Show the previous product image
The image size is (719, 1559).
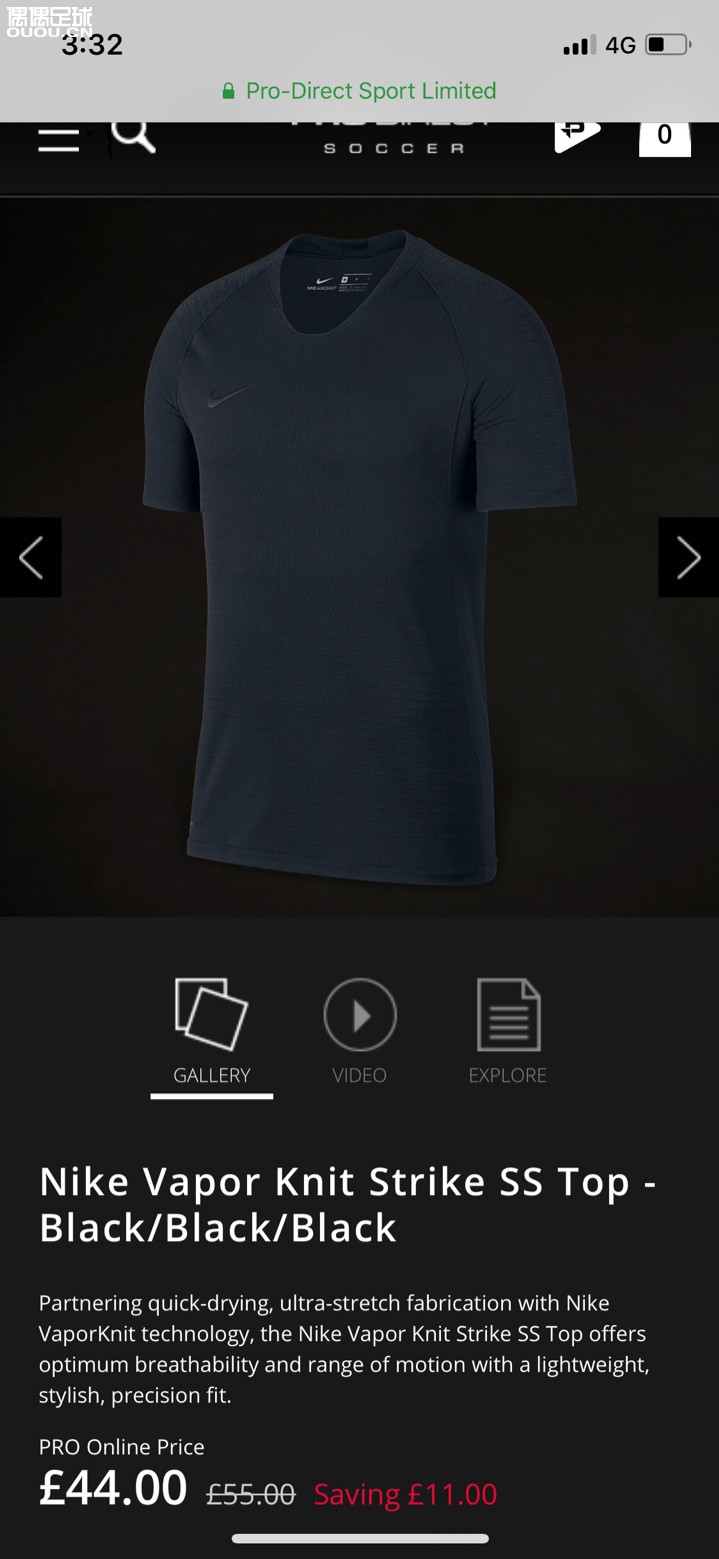click(x=31, y=557)
